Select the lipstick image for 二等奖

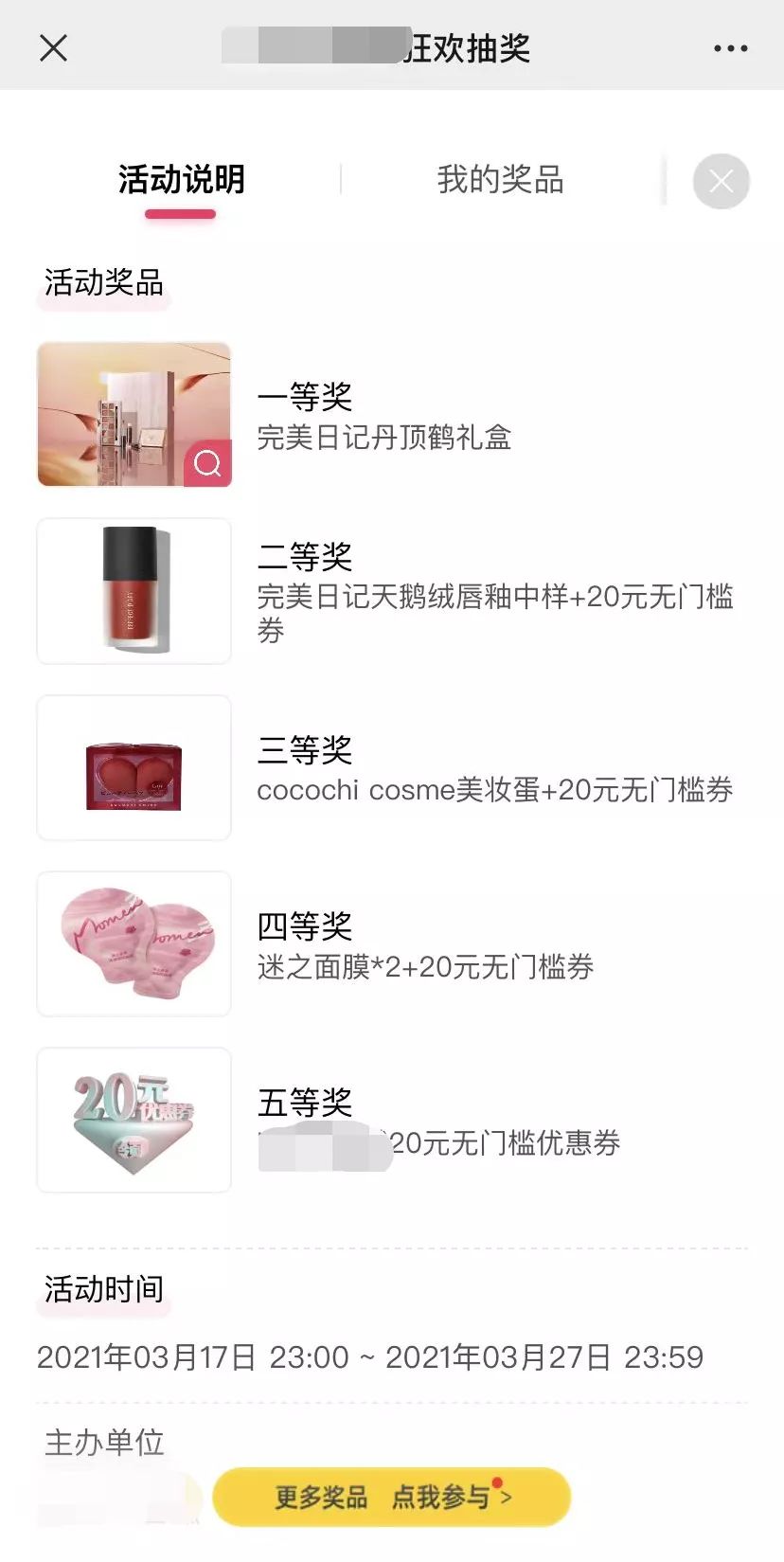(x=133, y=590)
